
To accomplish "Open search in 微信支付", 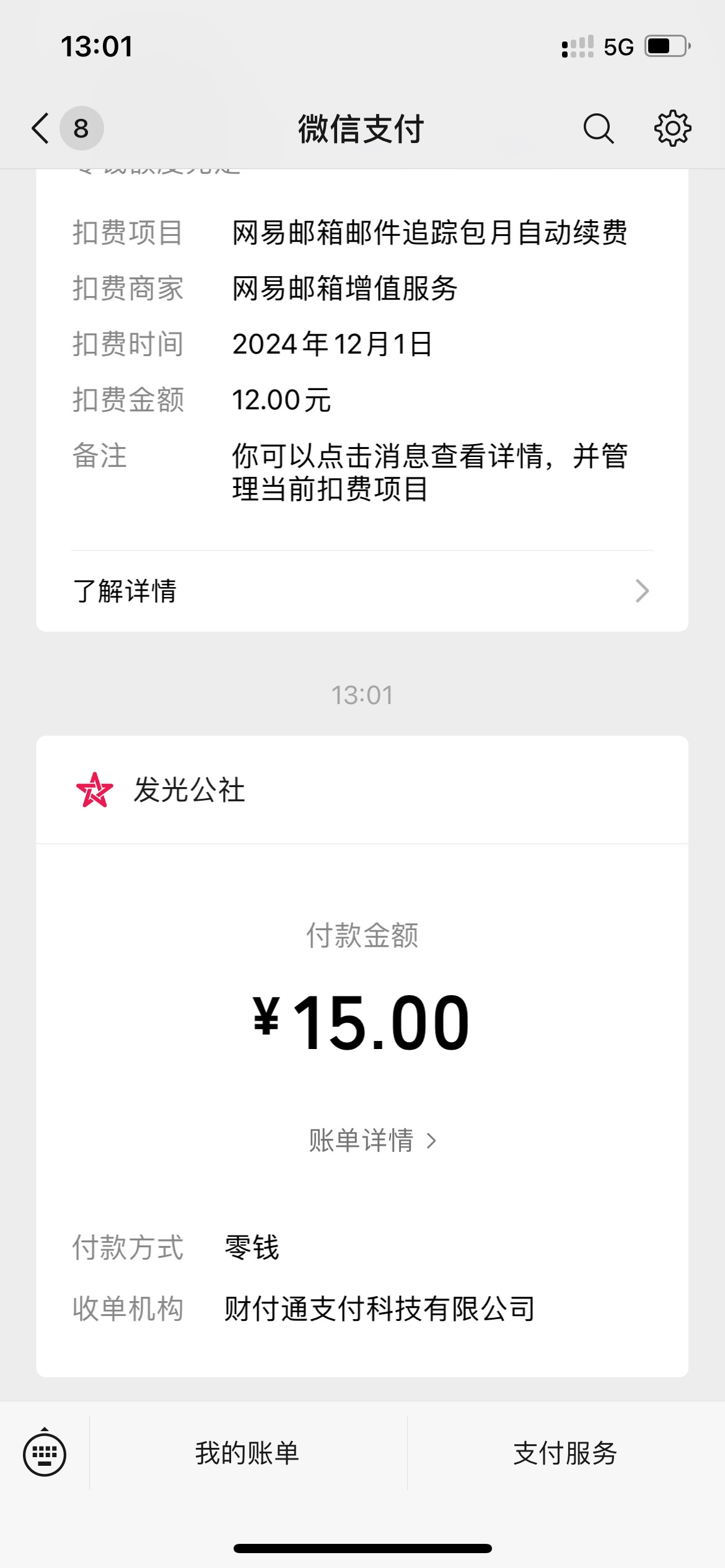I will tap(599, 129).
